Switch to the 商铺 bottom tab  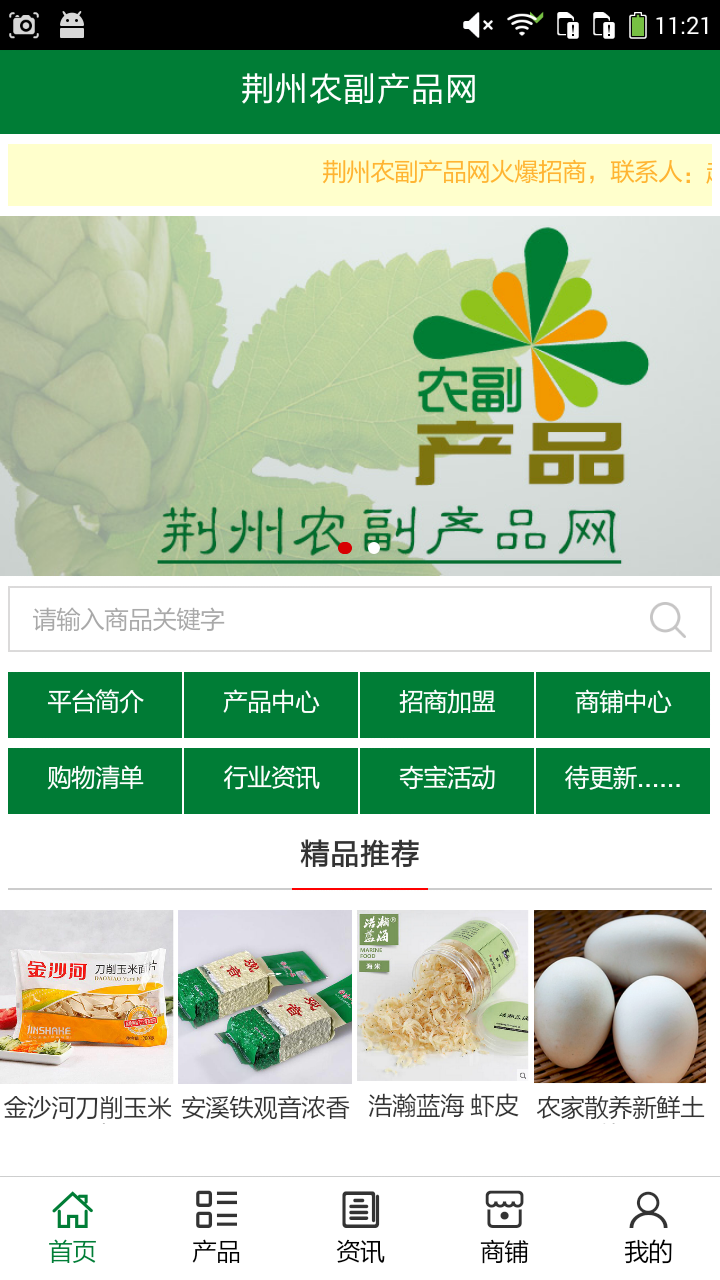(504, 1227)
